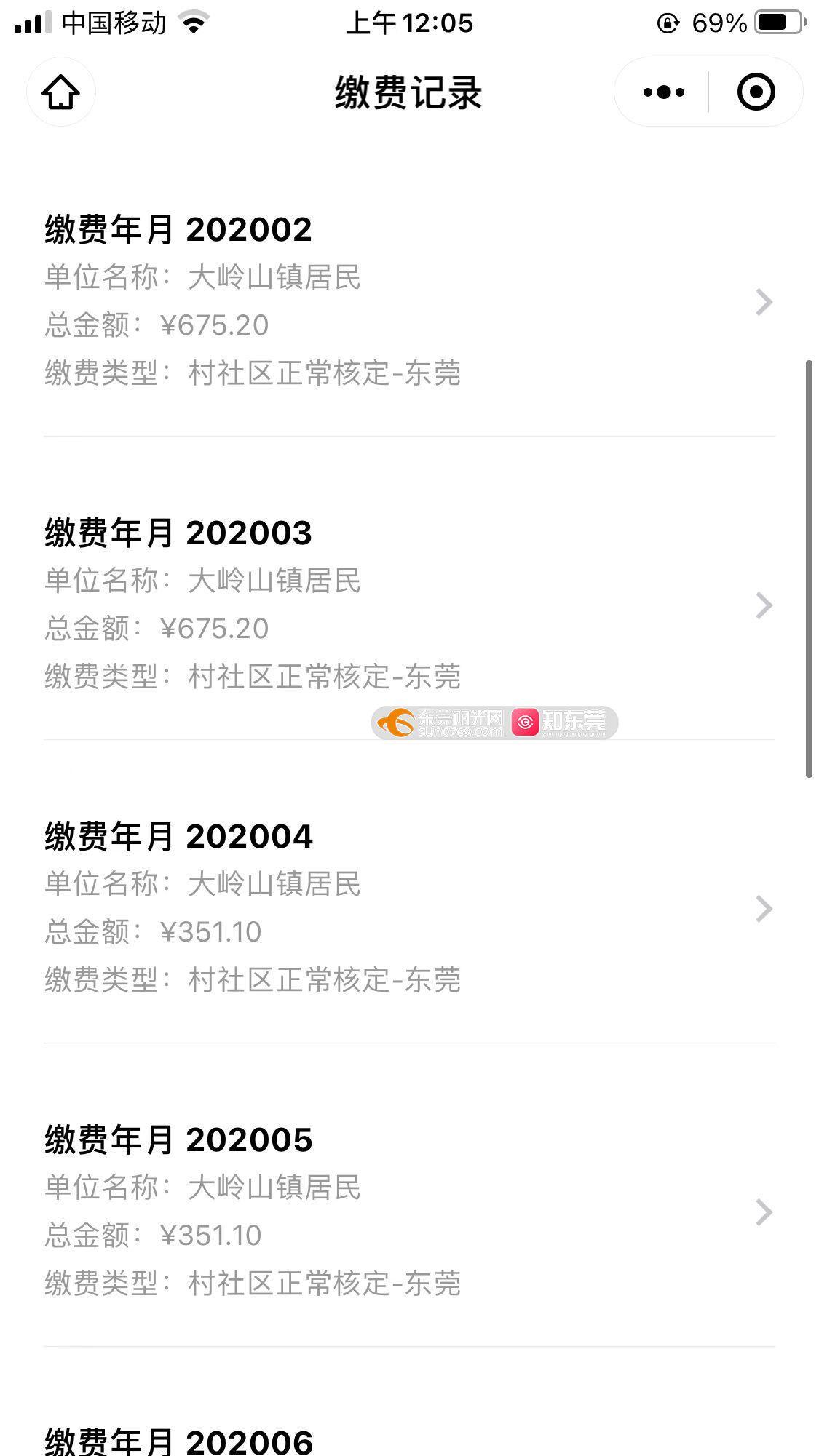Open the 202005 payment record
Viewport: 819px width, 1456px height.
pos(409,1212)
